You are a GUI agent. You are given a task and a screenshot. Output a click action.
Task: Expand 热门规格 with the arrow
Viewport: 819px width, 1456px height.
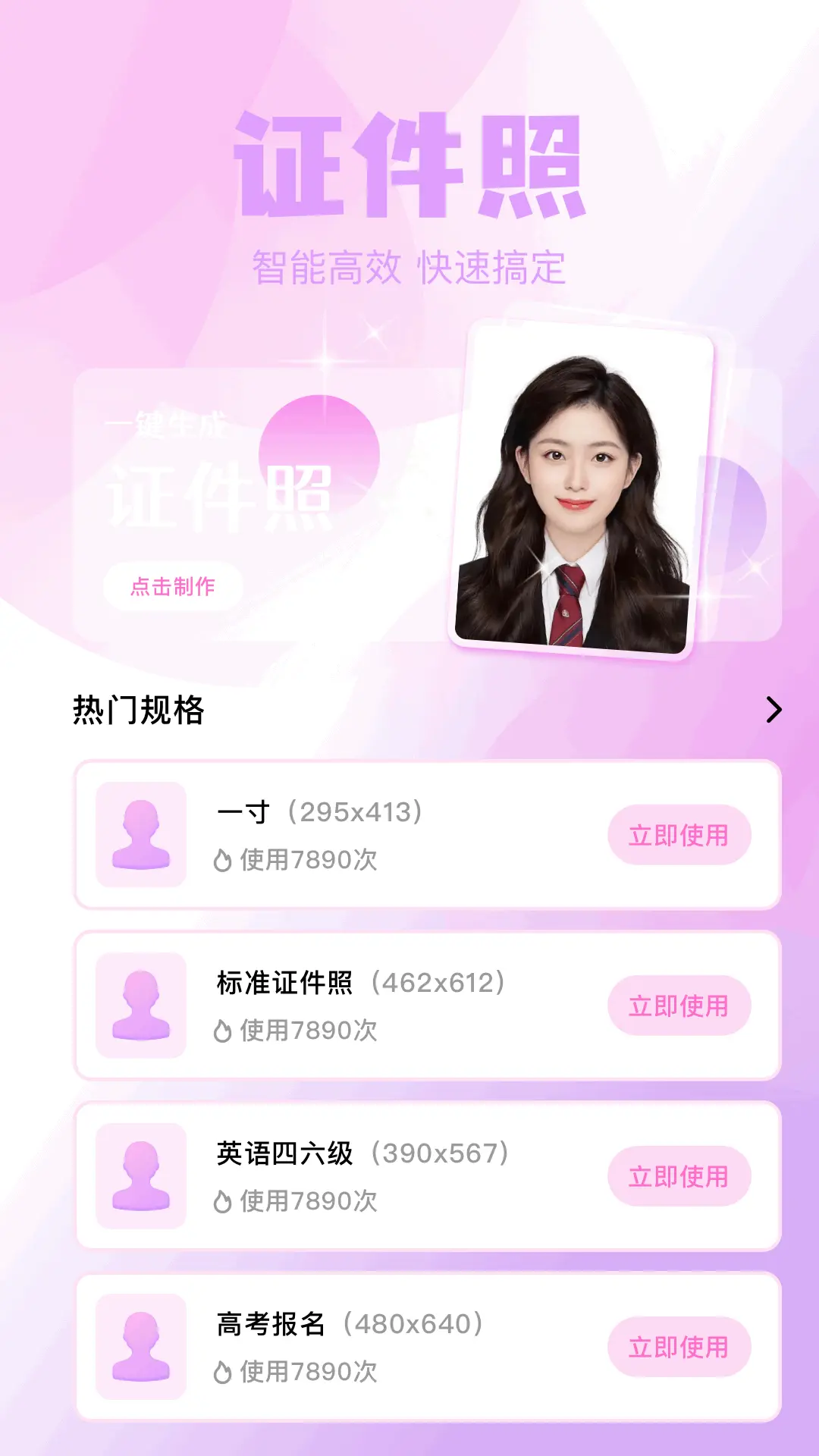click(x=773, y=710)
